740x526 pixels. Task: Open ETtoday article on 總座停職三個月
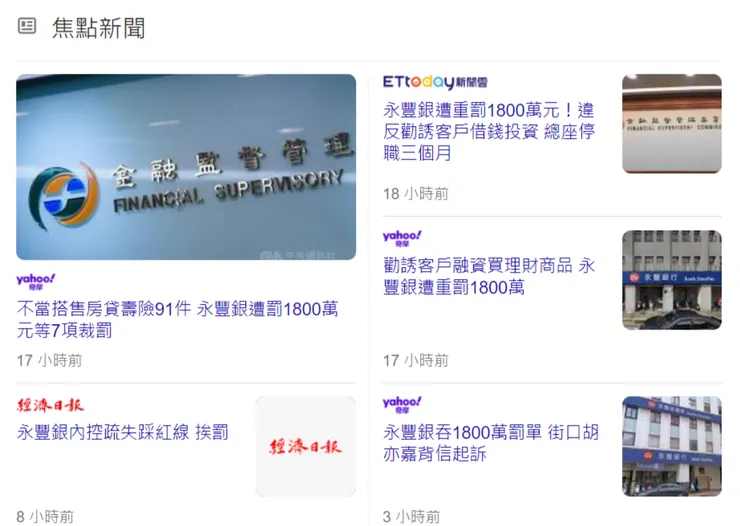pos(490,131)
